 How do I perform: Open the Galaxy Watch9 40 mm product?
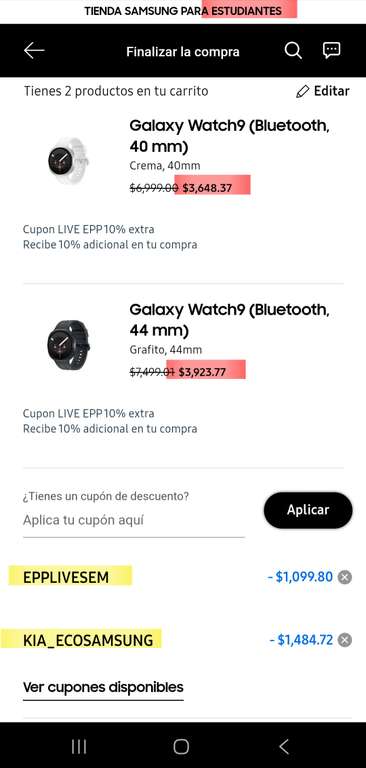click(229, 136)
